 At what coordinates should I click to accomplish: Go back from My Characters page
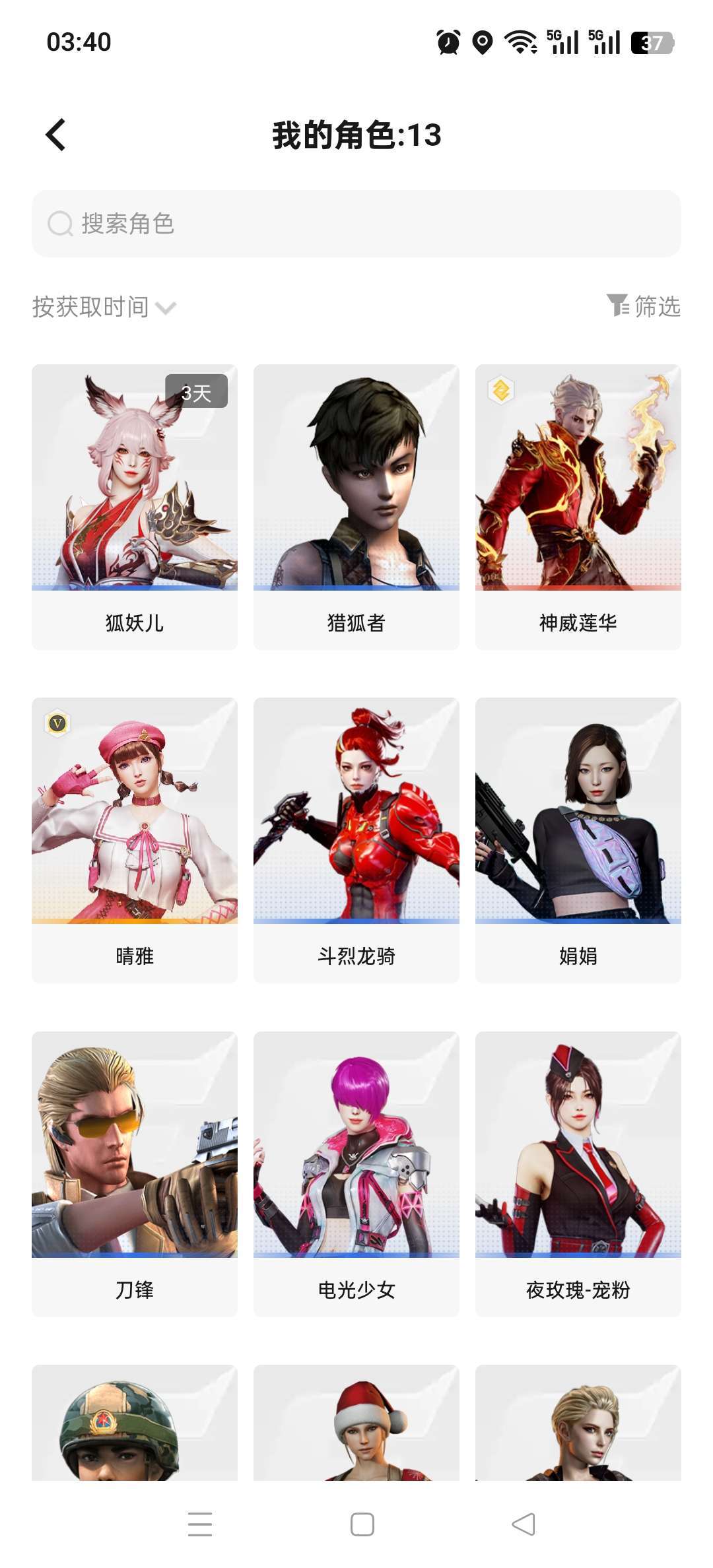[56, 135]
